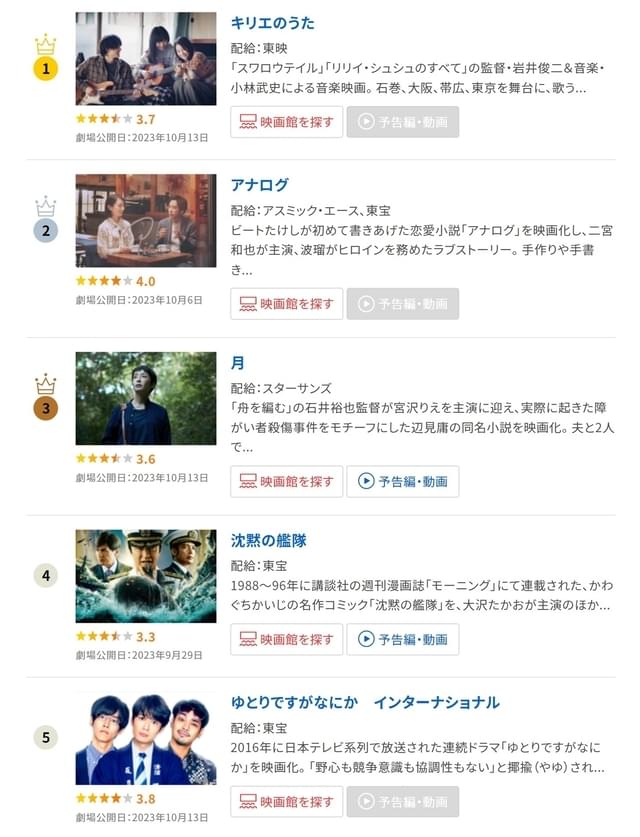Find theaters showing アナログ
The width and height of the screenshot is (640, 837).
[286, 304]
